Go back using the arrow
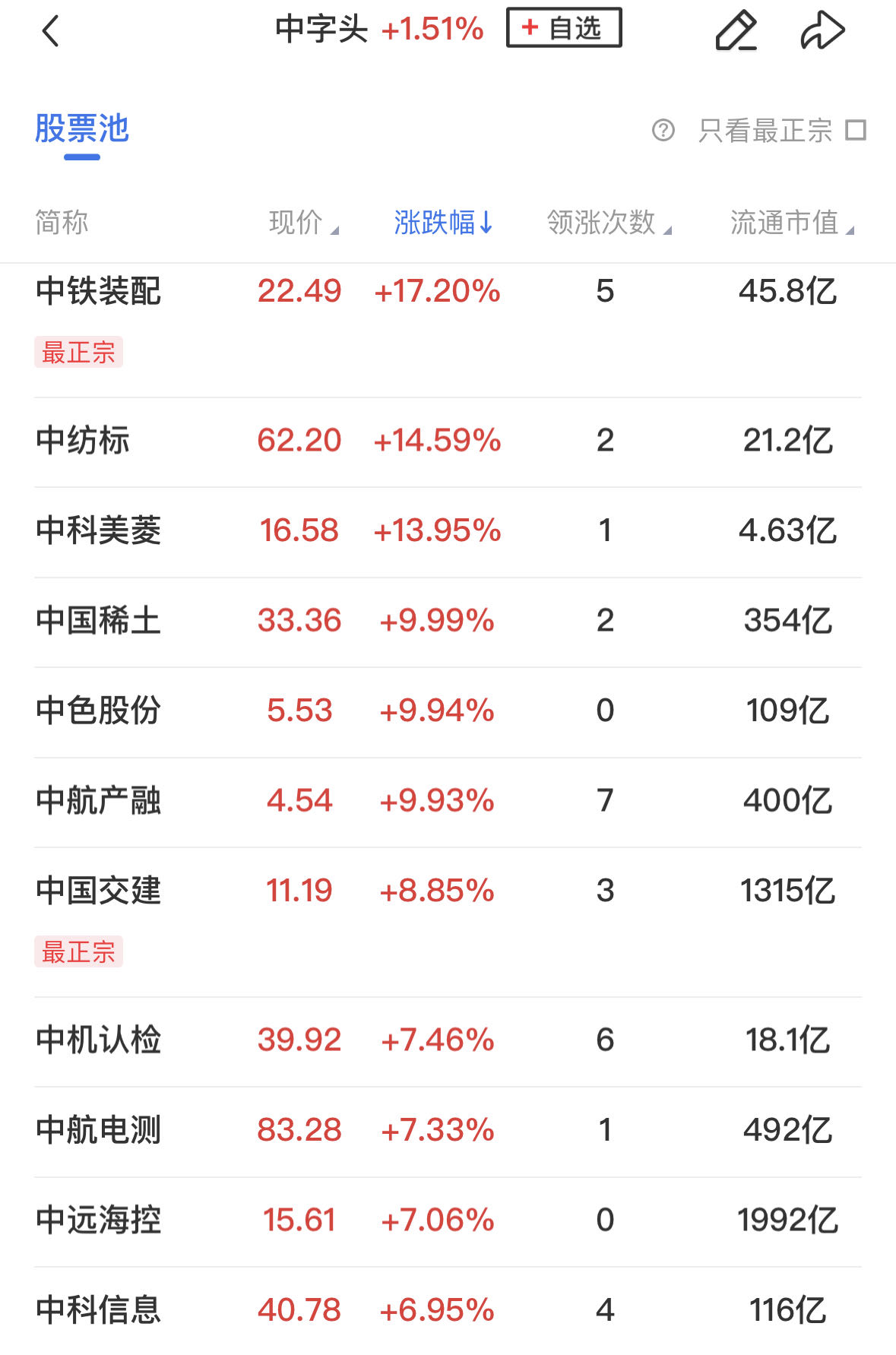Viewport: 896px width, 1355px height. 50,31
